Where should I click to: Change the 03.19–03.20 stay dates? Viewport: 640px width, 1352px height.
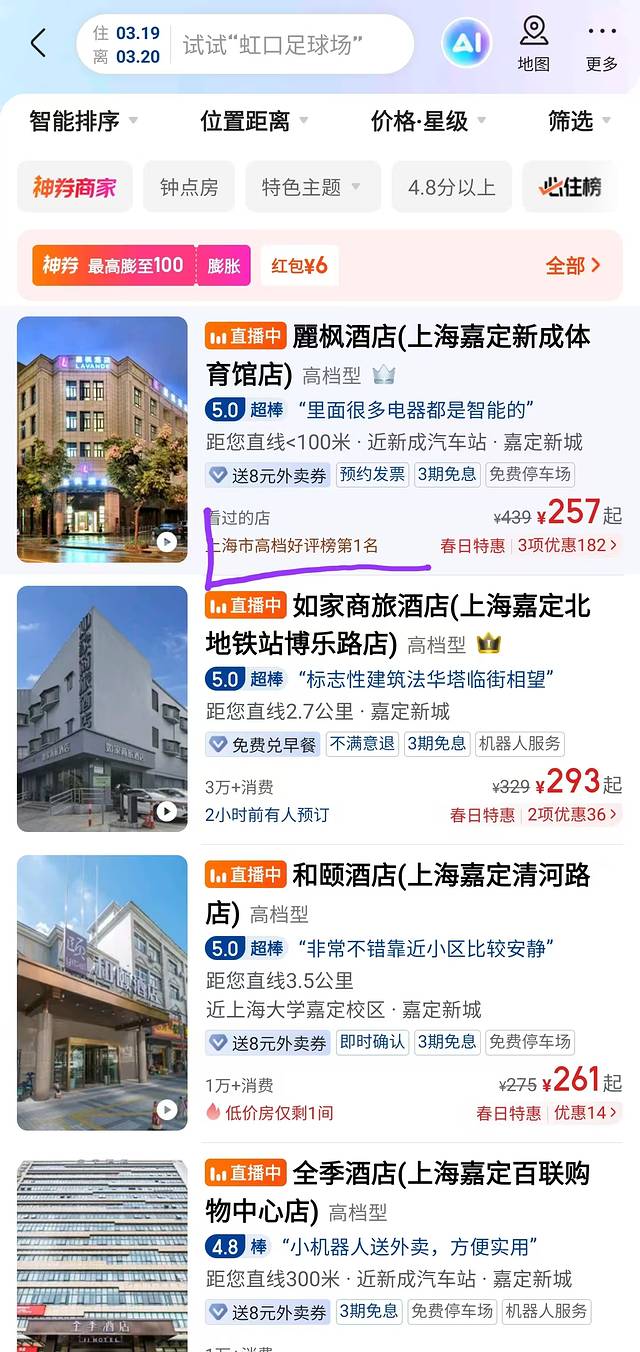[x=127, y=45]
